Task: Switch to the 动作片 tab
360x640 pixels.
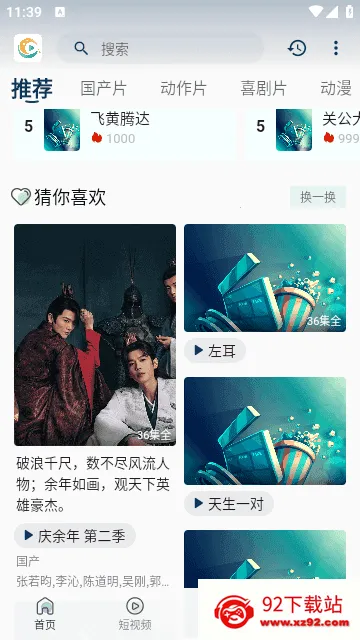Action: [x=183, y=88]
